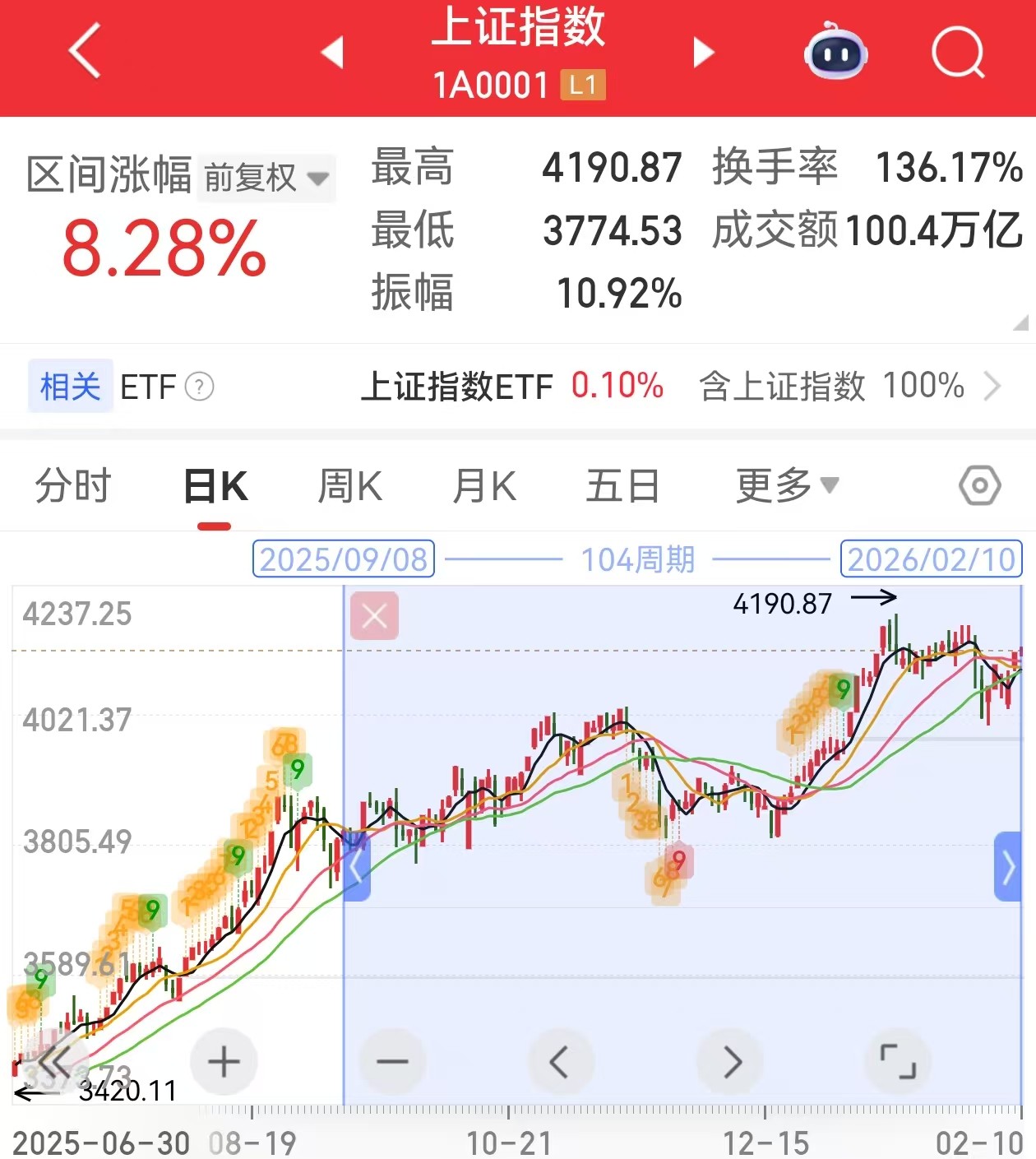The width and height of the screenshot is (1036, 1159).
Task: Enter fullscreen chart view
Action: pos(898,1062)
